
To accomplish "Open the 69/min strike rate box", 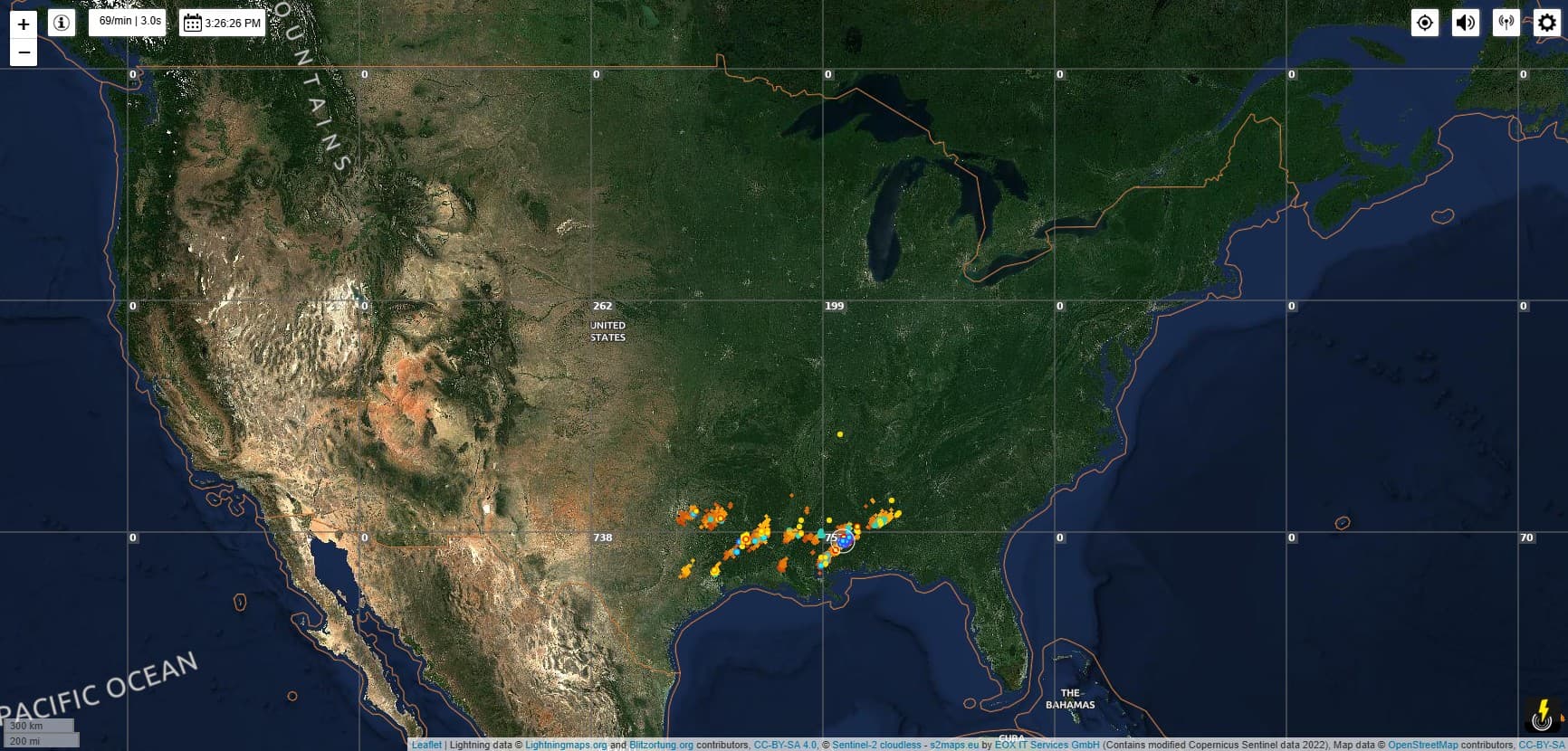I will pyautogui.click(x=128, y=22).
